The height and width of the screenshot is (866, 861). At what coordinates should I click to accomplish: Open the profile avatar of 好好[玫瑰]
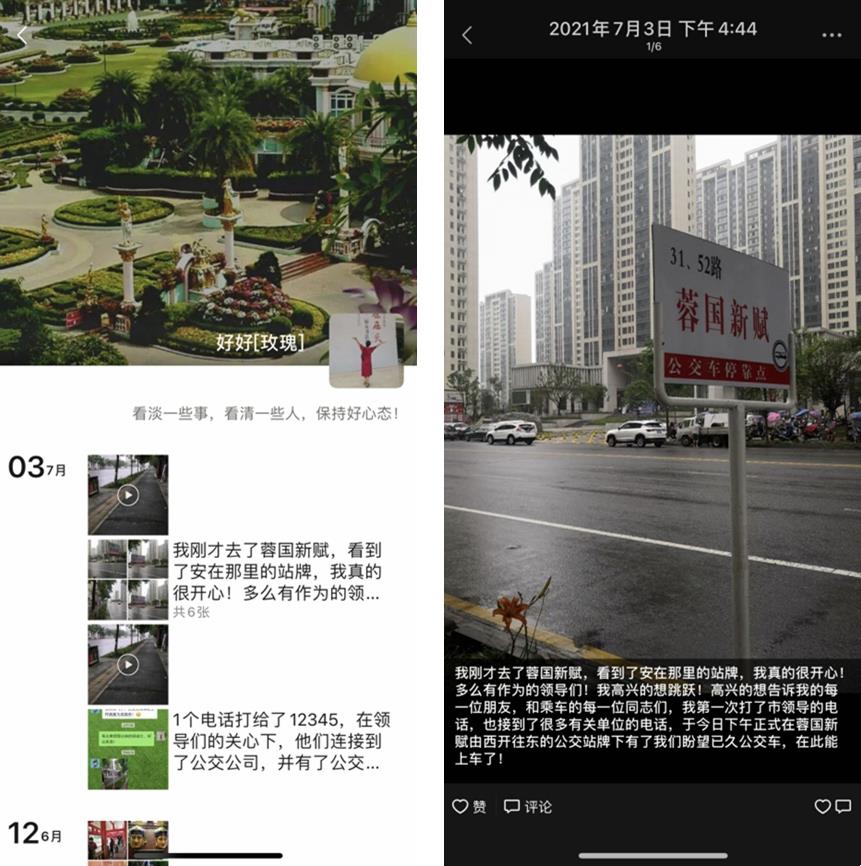point(366,349)
